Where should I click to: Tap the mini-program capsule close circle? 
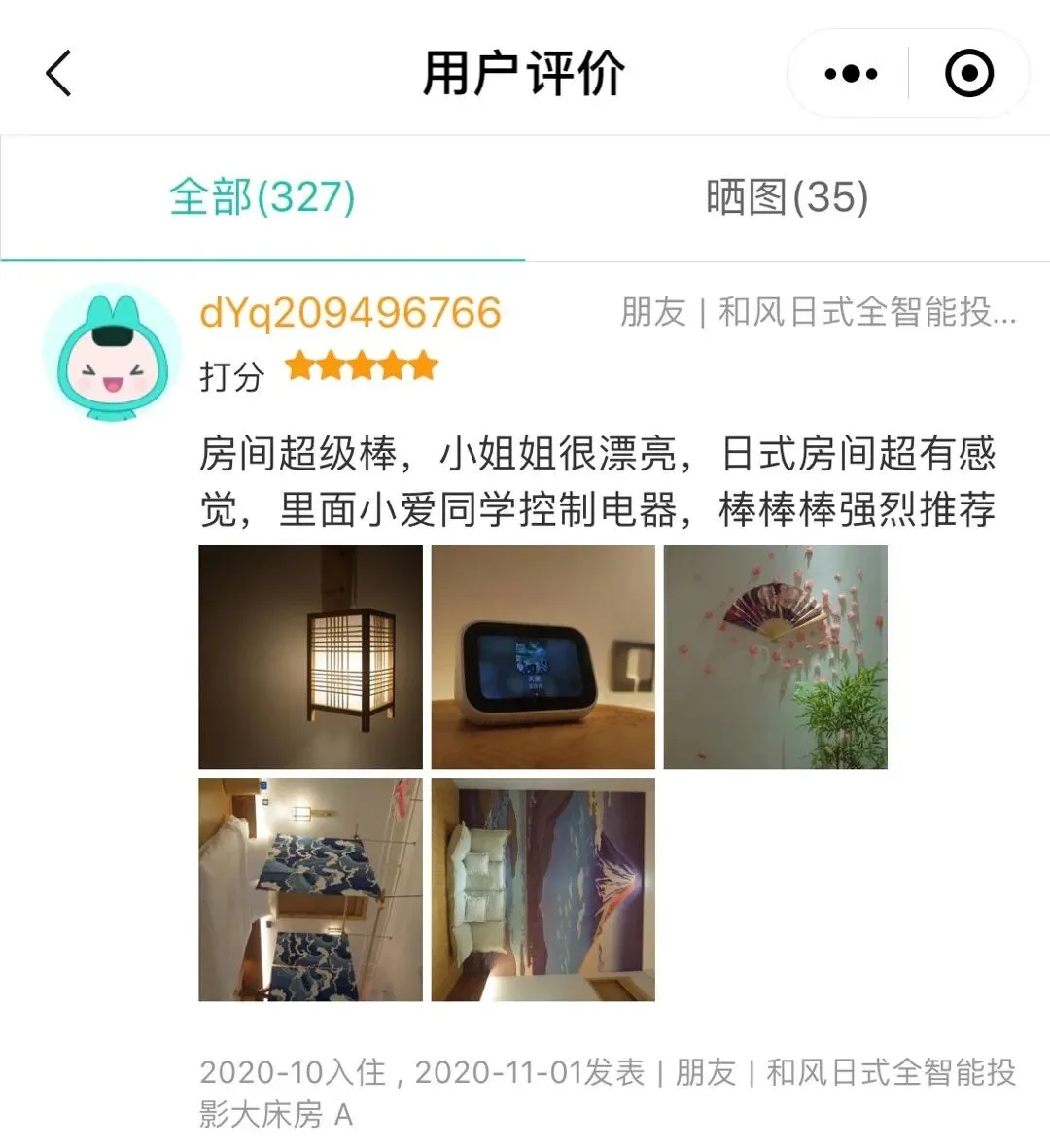[x=967, y=72]
